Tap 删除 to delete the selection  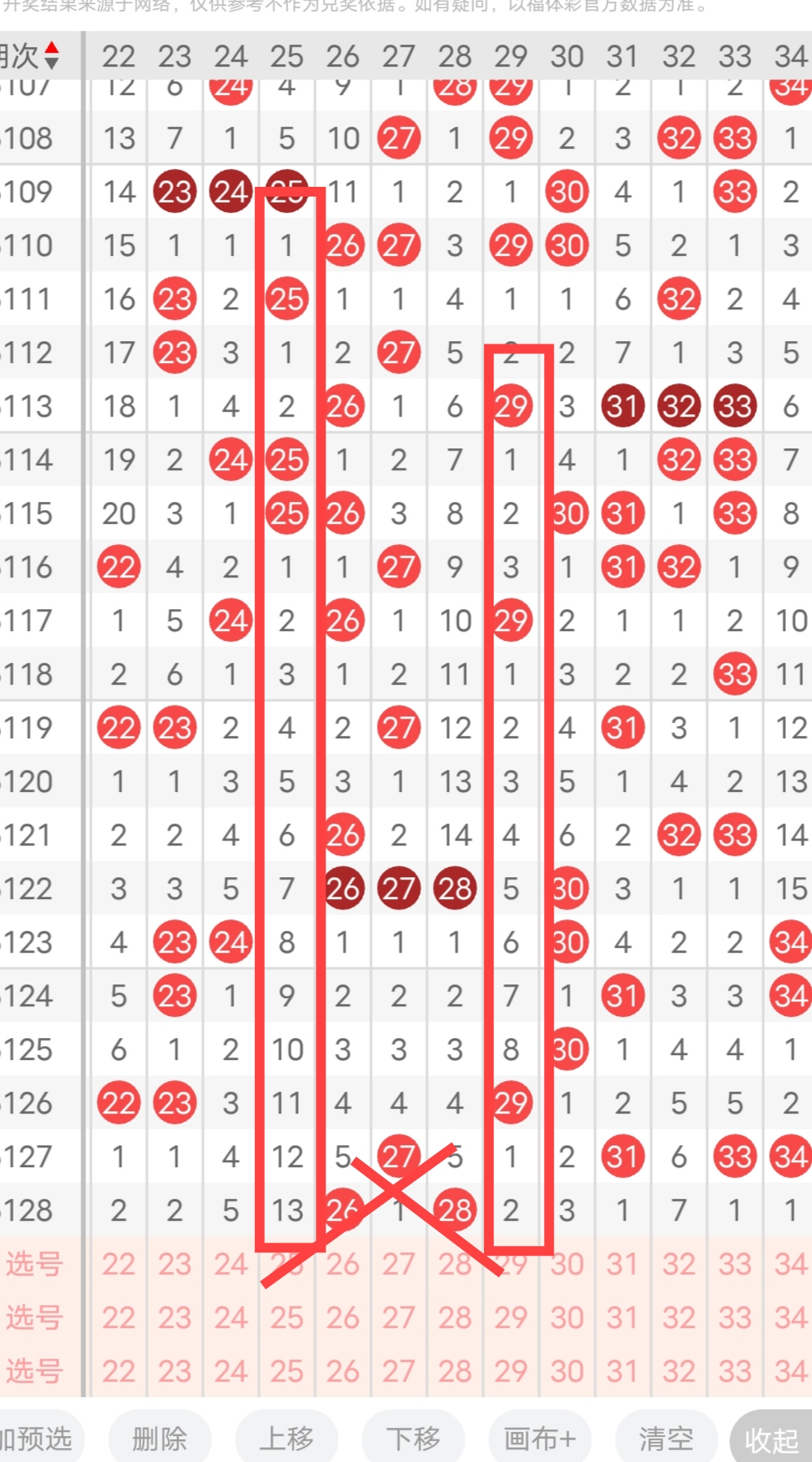(160, 1439)
